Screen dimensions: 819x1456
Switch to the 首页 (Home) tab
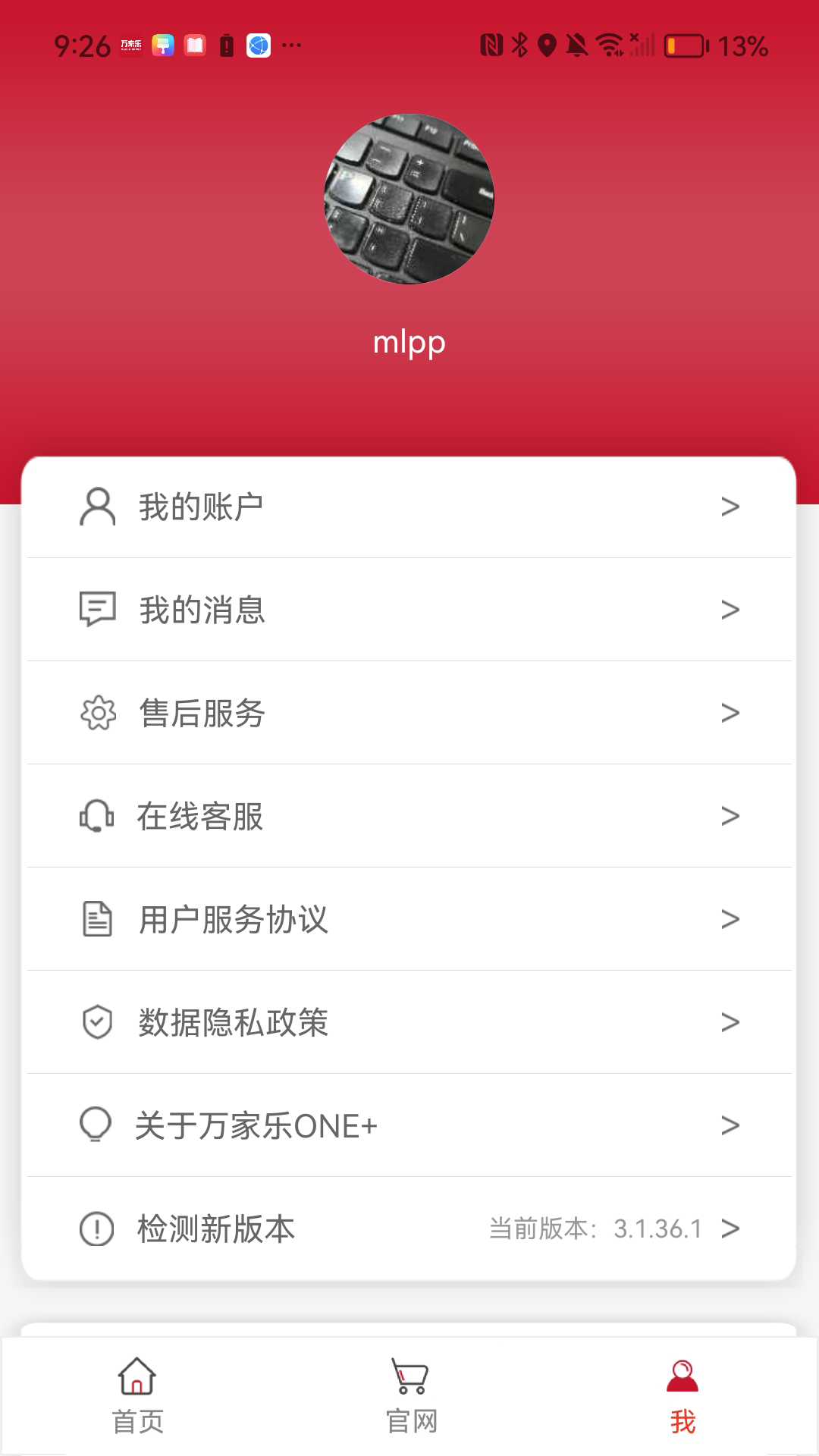click(137, 1397)
